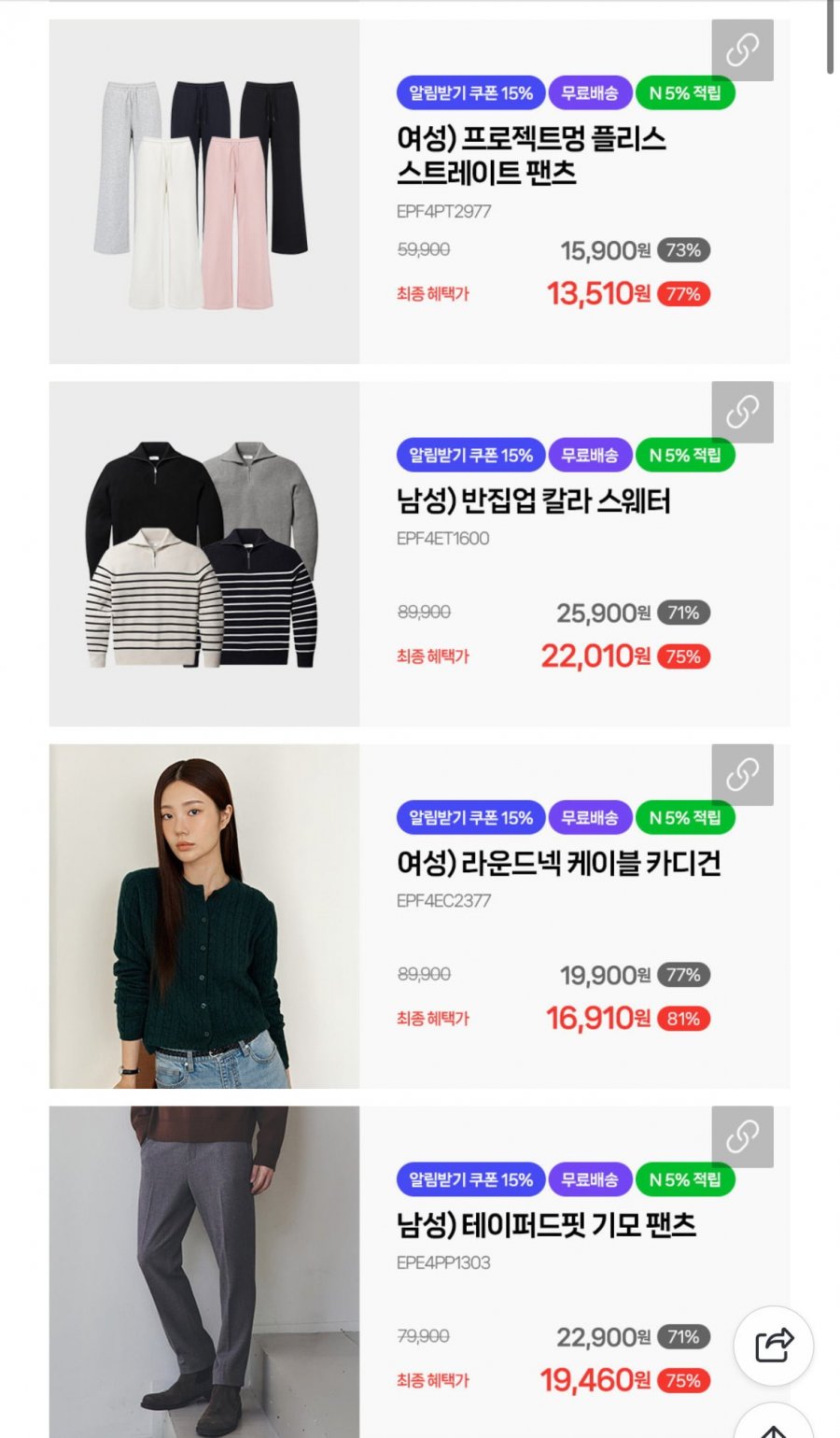The image size is (840, 1438).
Task: Jump back to top with arrow button
Action: click(x=774, y=1426)
